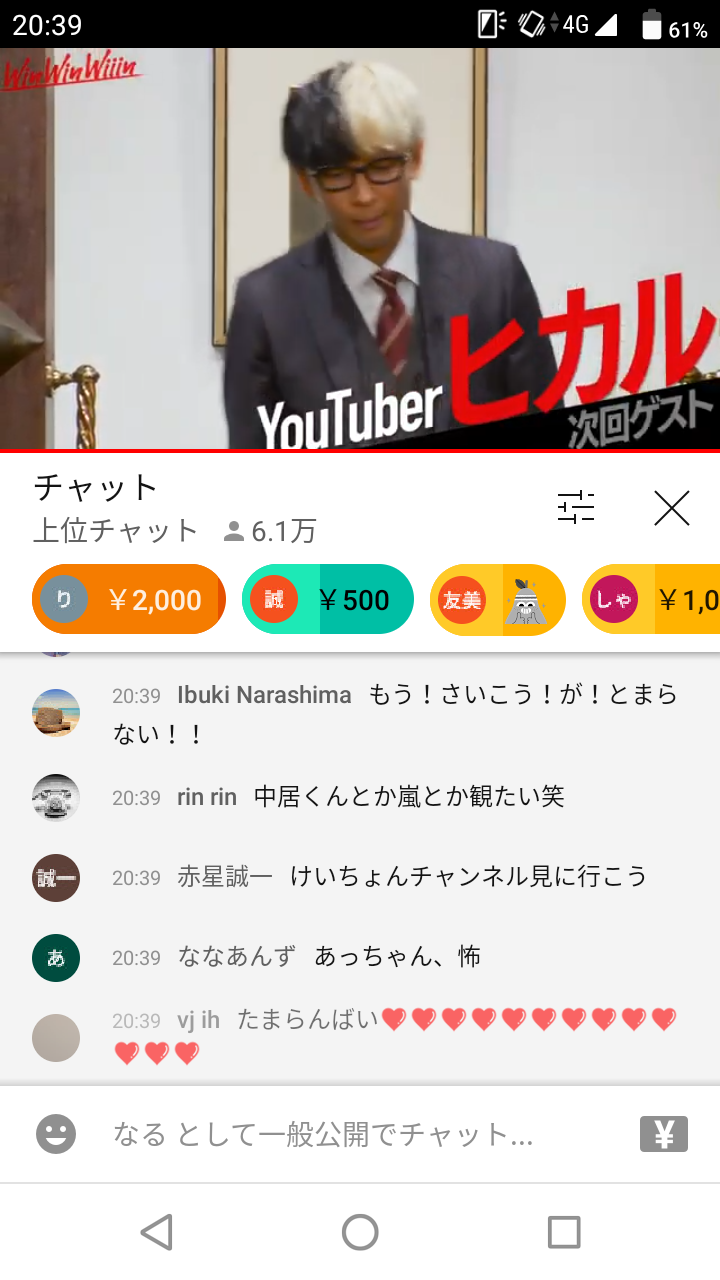
Task: Open the ￥500 Super Chat chip
Action: click(328, 599)
